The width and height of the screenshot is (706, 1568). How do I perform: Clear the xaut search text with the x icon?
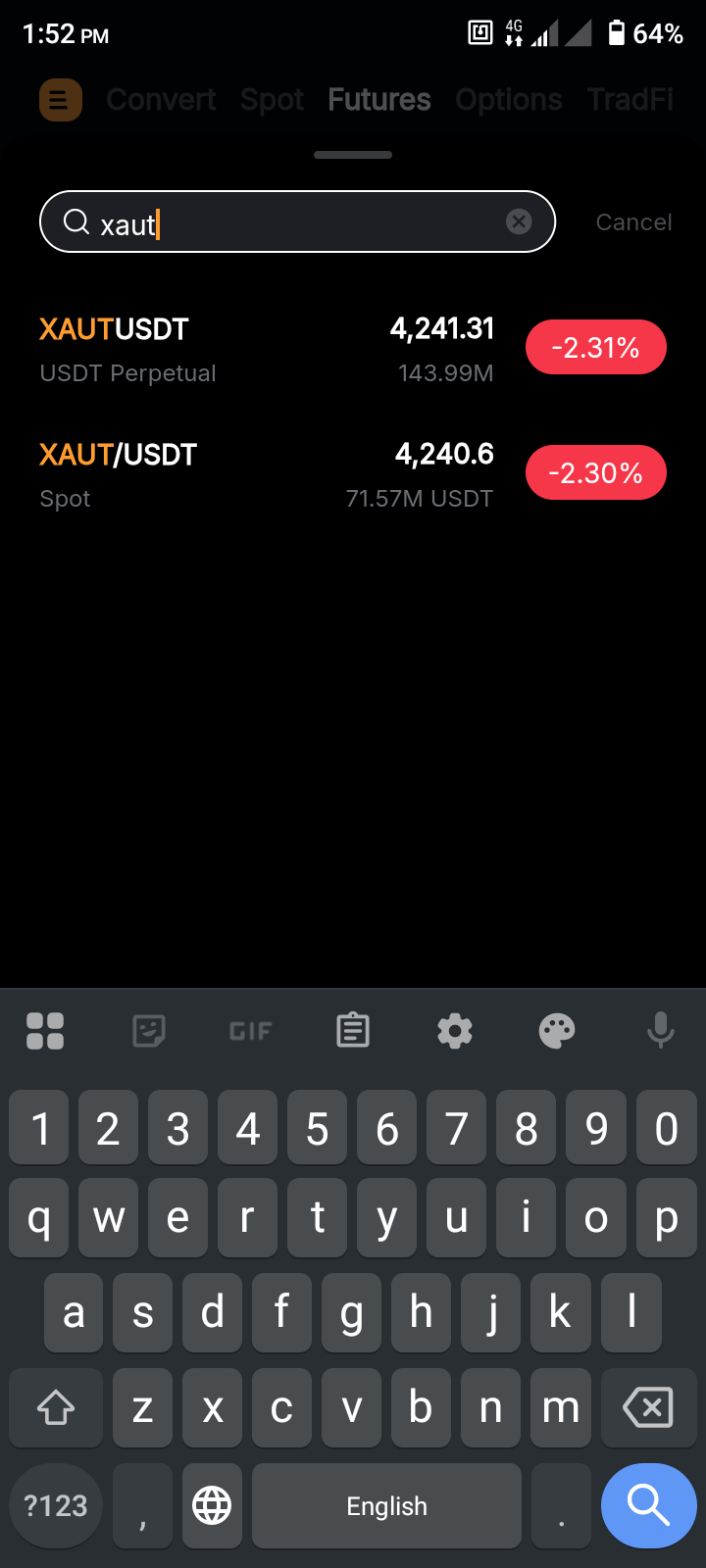pyautogui.click(x=519, y=220)
